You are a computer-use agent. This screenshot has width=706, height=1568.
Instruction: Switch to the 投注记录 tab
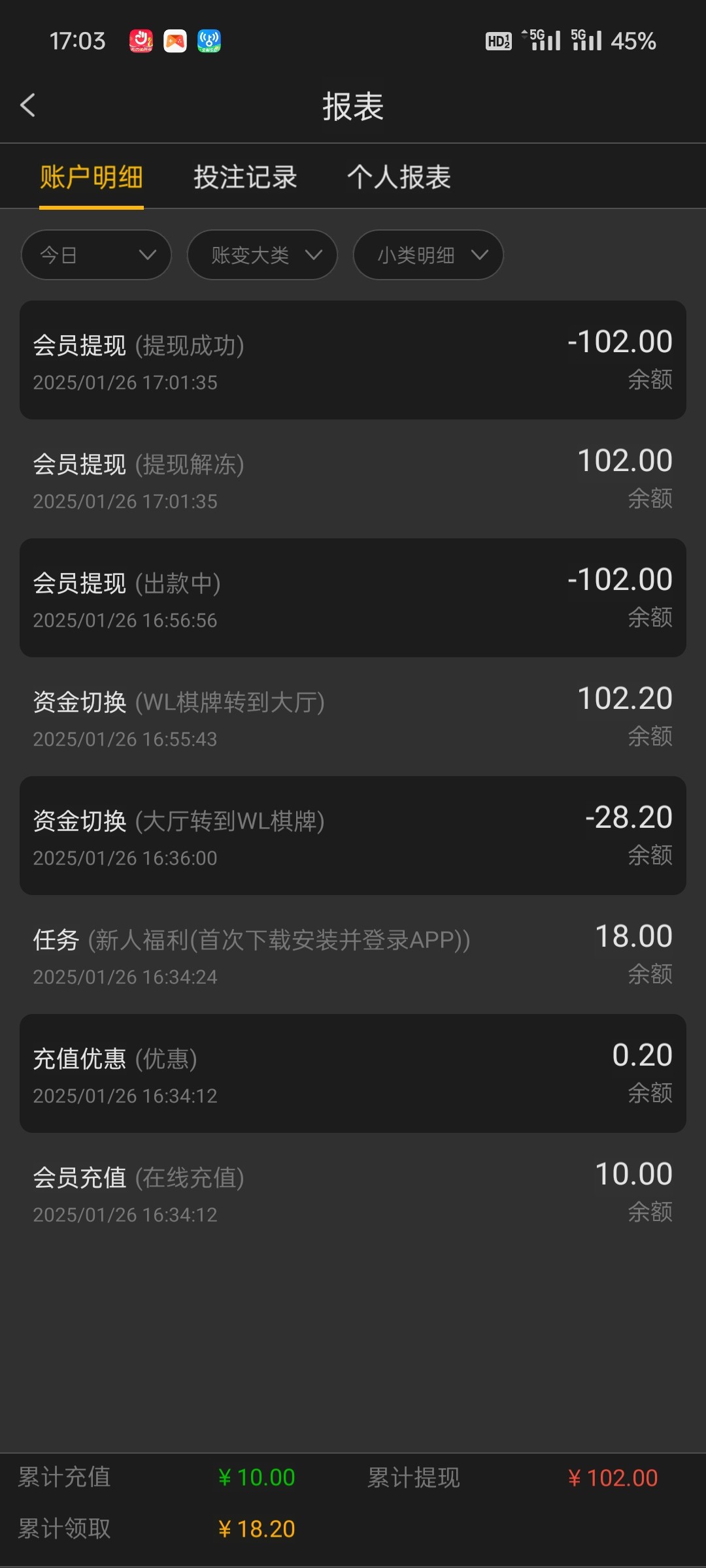coord(245,177)
